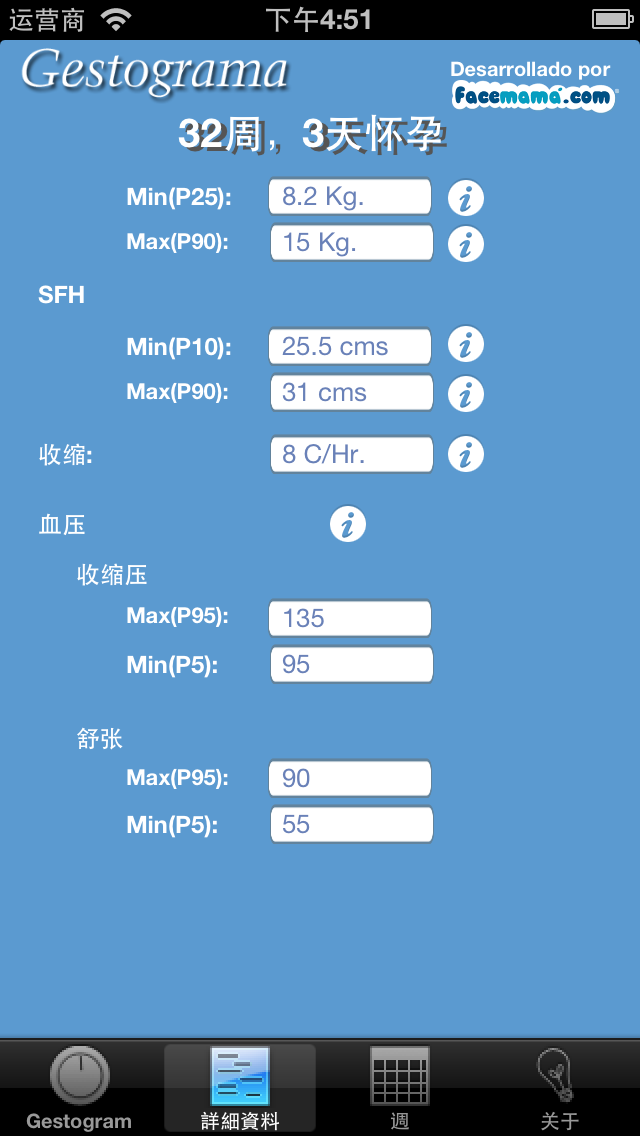
Task: Open the 血压 info icon
Action: [x=348, y=524]
